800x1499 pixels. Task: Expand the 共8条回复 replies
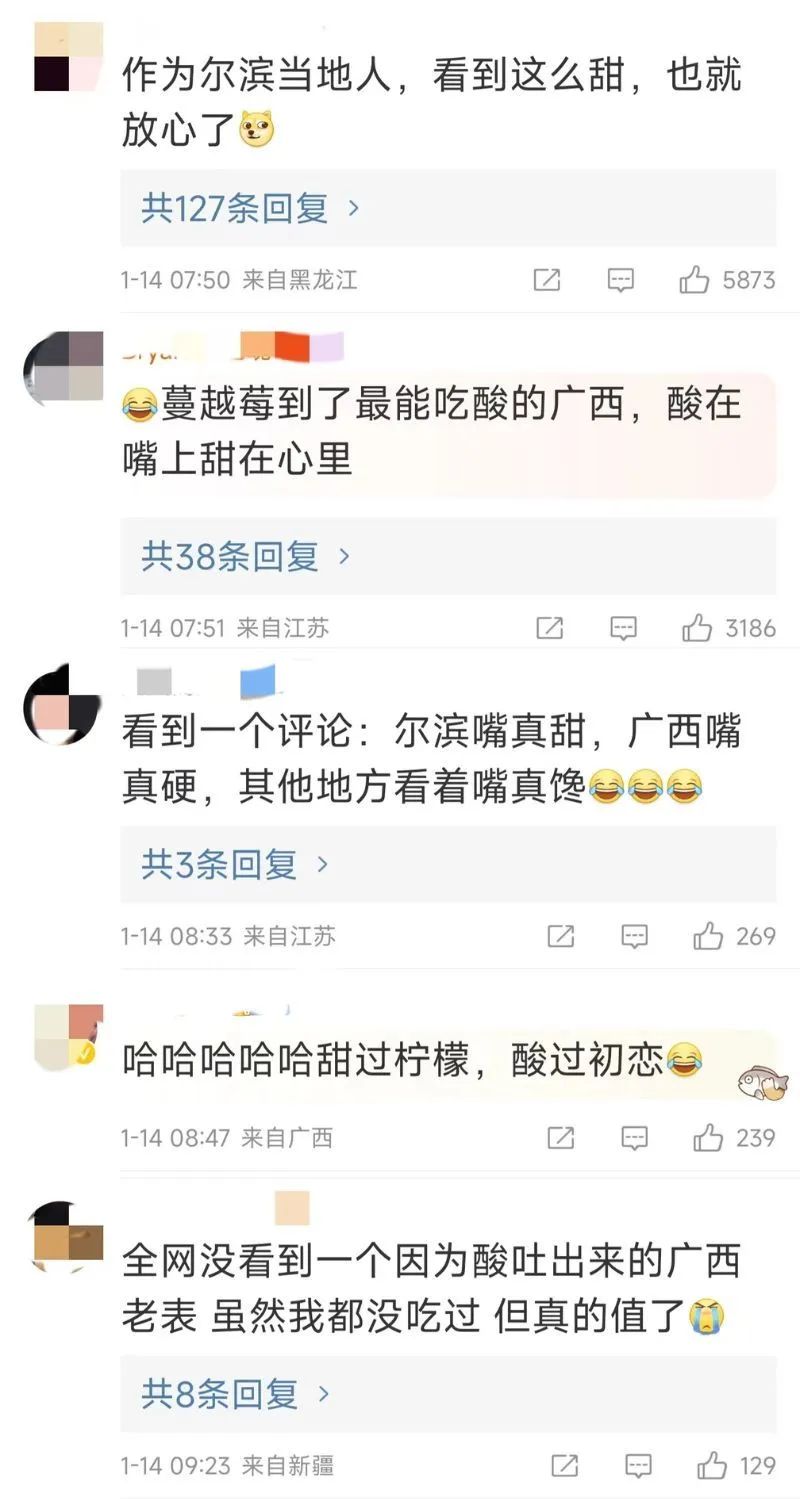(x=235, y=1393)
